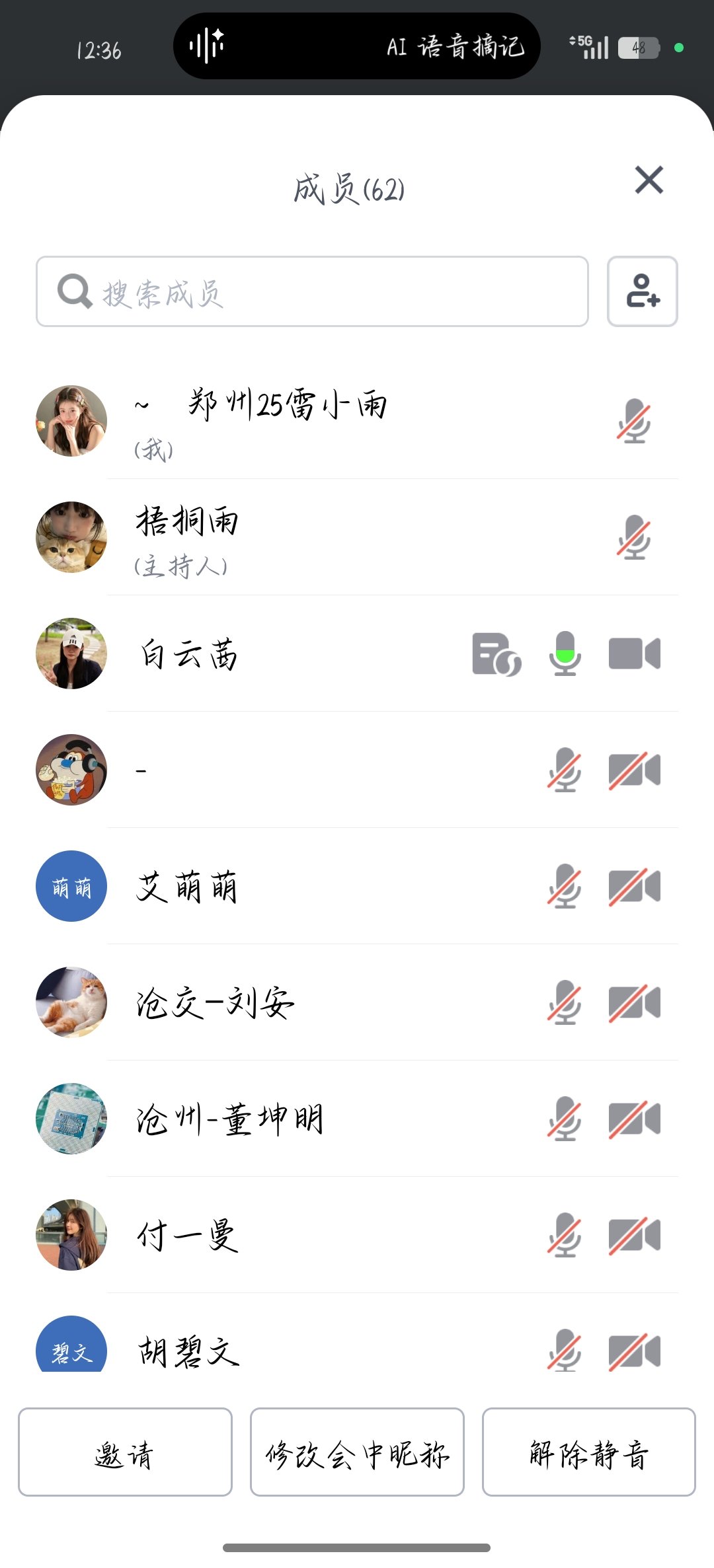Screen dimensions: 714x1568
Task: Unmute 沧交-刘安's microphone
Action: pyautogui.click(x=563, y=1002)
